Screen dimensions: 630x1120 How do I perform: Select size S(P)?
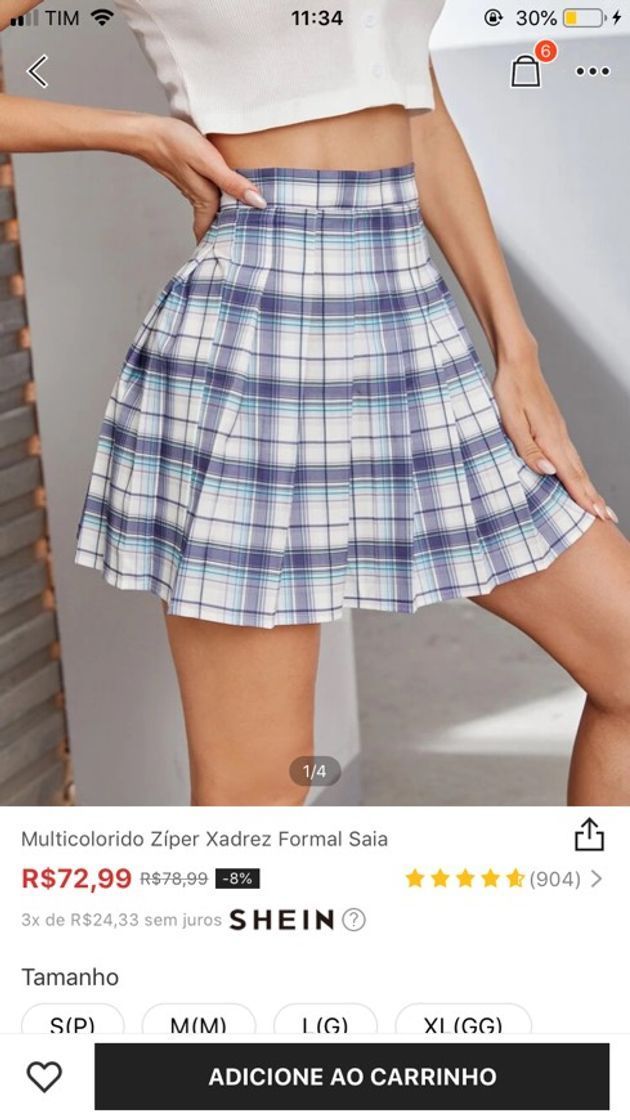(x=72, y=1022)
